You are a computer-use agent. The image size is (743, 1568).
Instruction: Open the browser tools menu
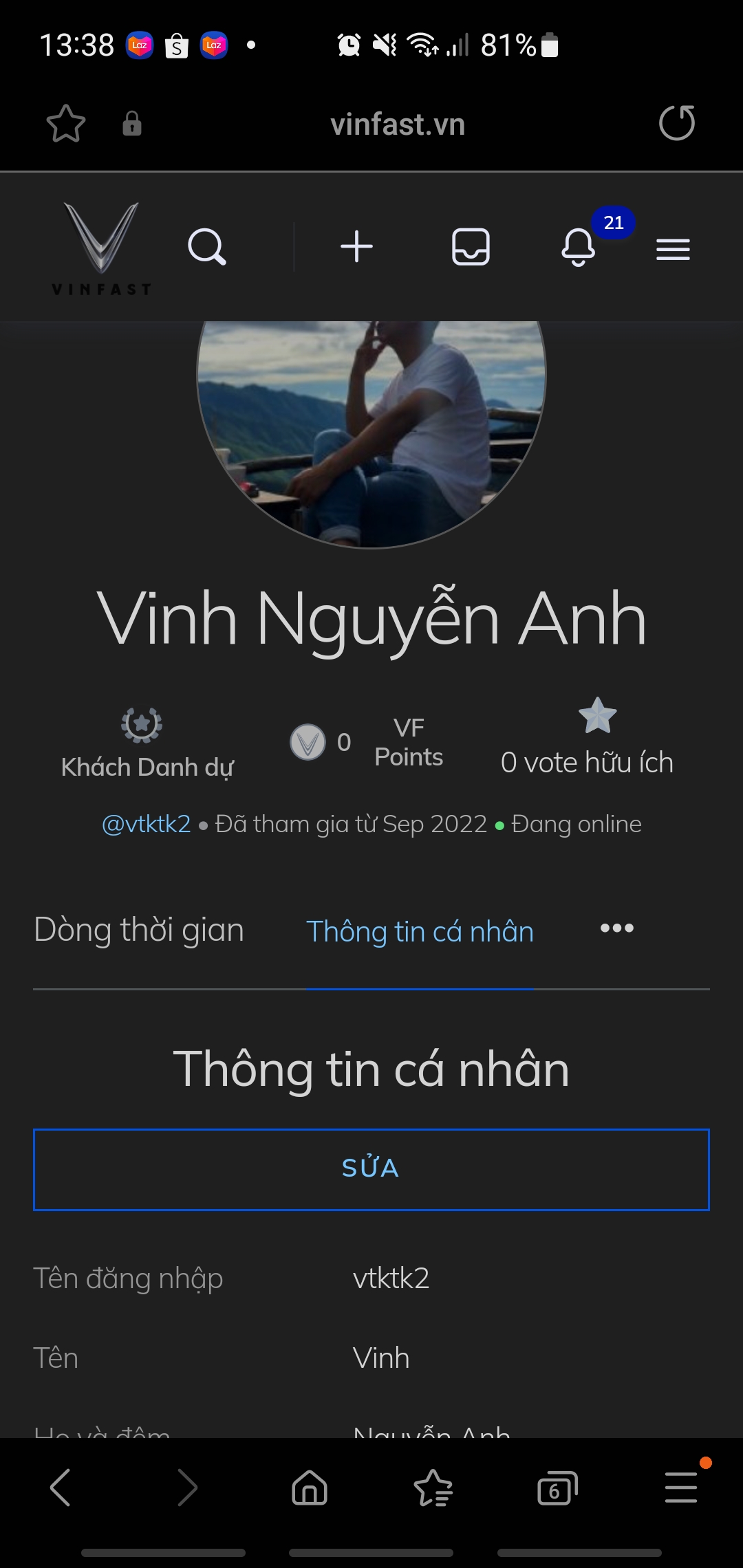pos(681,1488)
